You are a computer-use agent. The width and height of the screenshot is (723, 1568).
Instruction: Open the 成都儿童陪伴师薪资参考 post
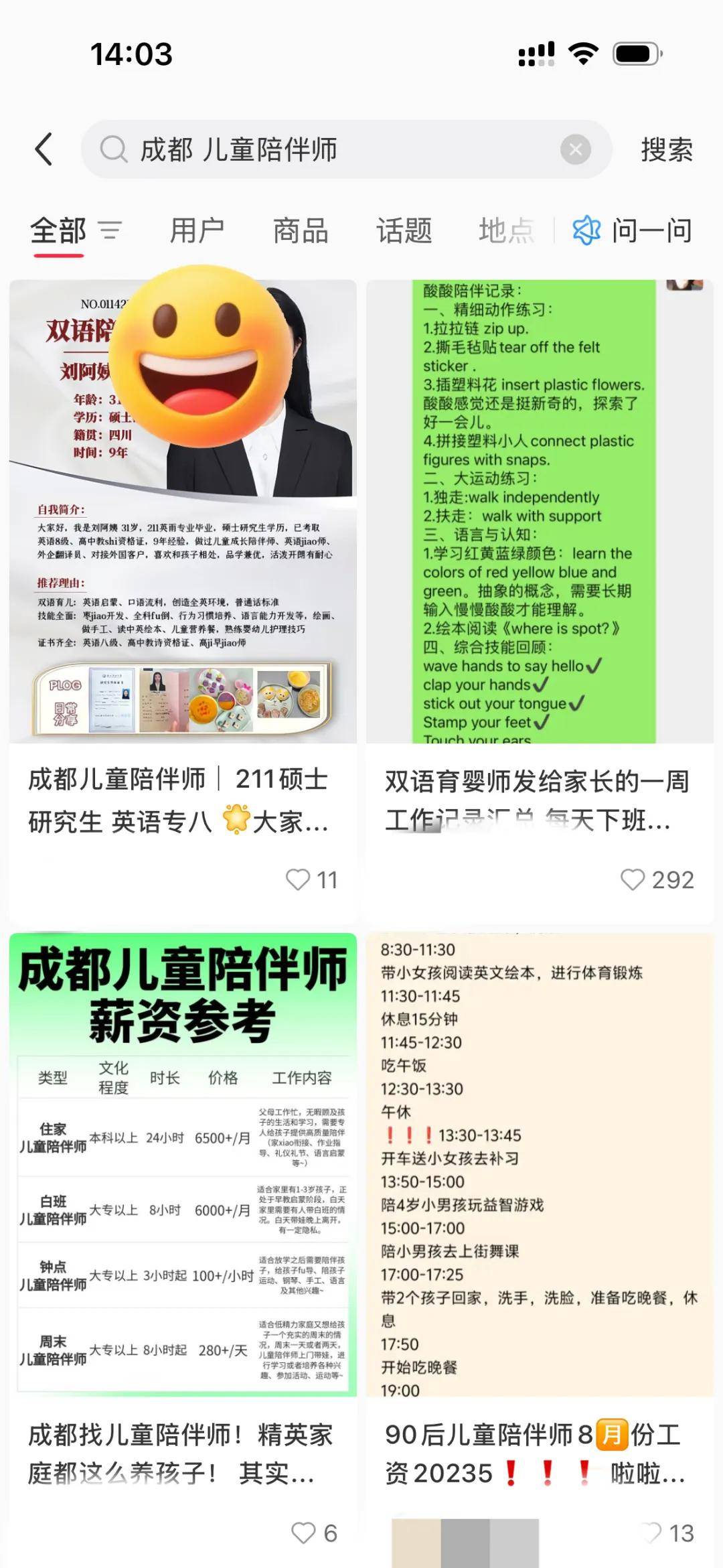(x=183, y=1164)
